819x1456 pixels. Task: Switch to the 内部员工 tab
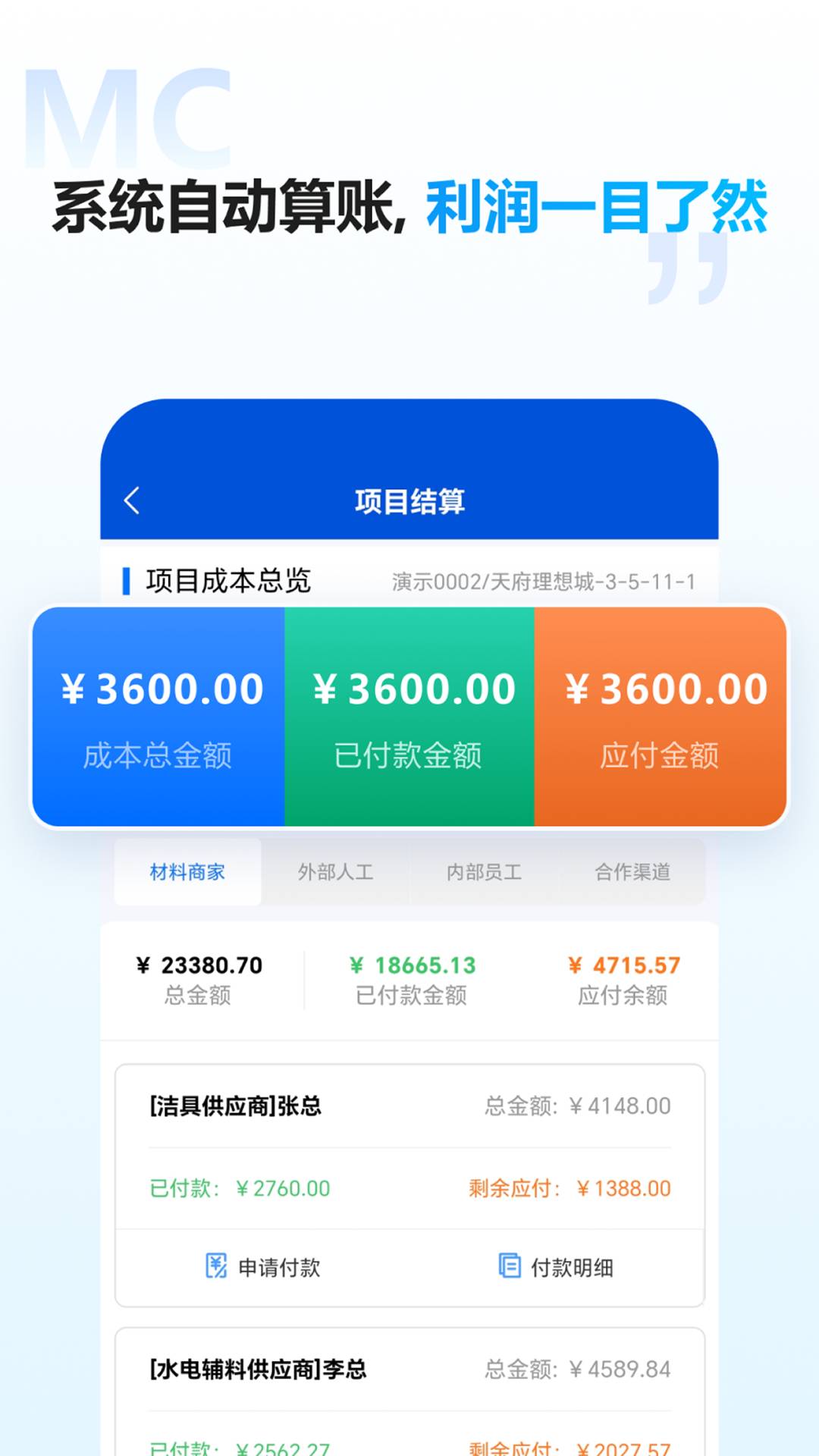(485, 872)
